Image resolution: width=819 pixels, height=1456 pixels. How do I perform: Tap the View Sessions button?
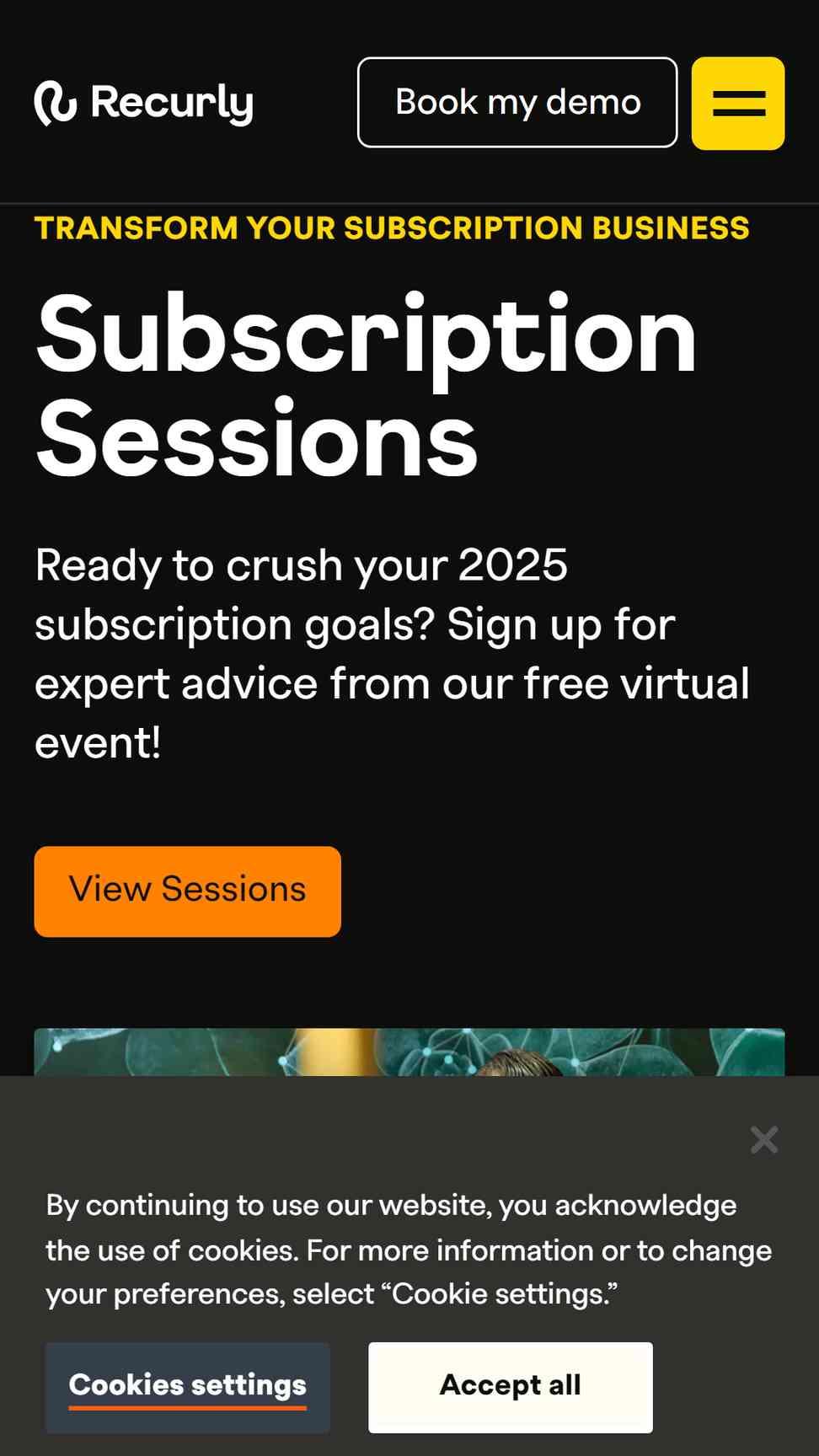coord(187,891)
